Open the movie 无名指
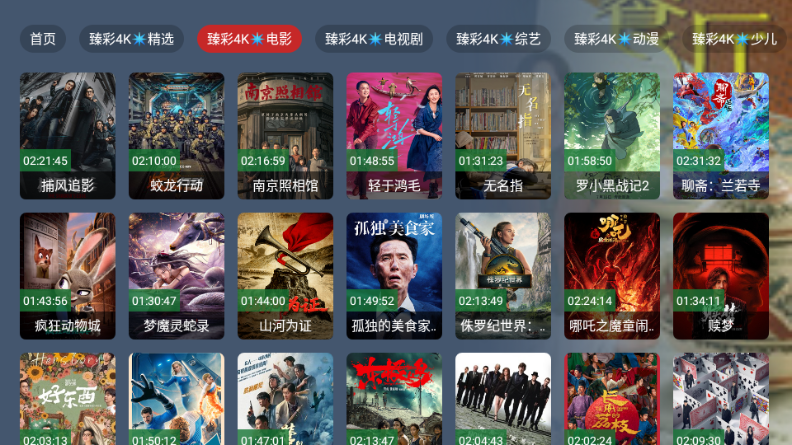 [x=503, y=135]
